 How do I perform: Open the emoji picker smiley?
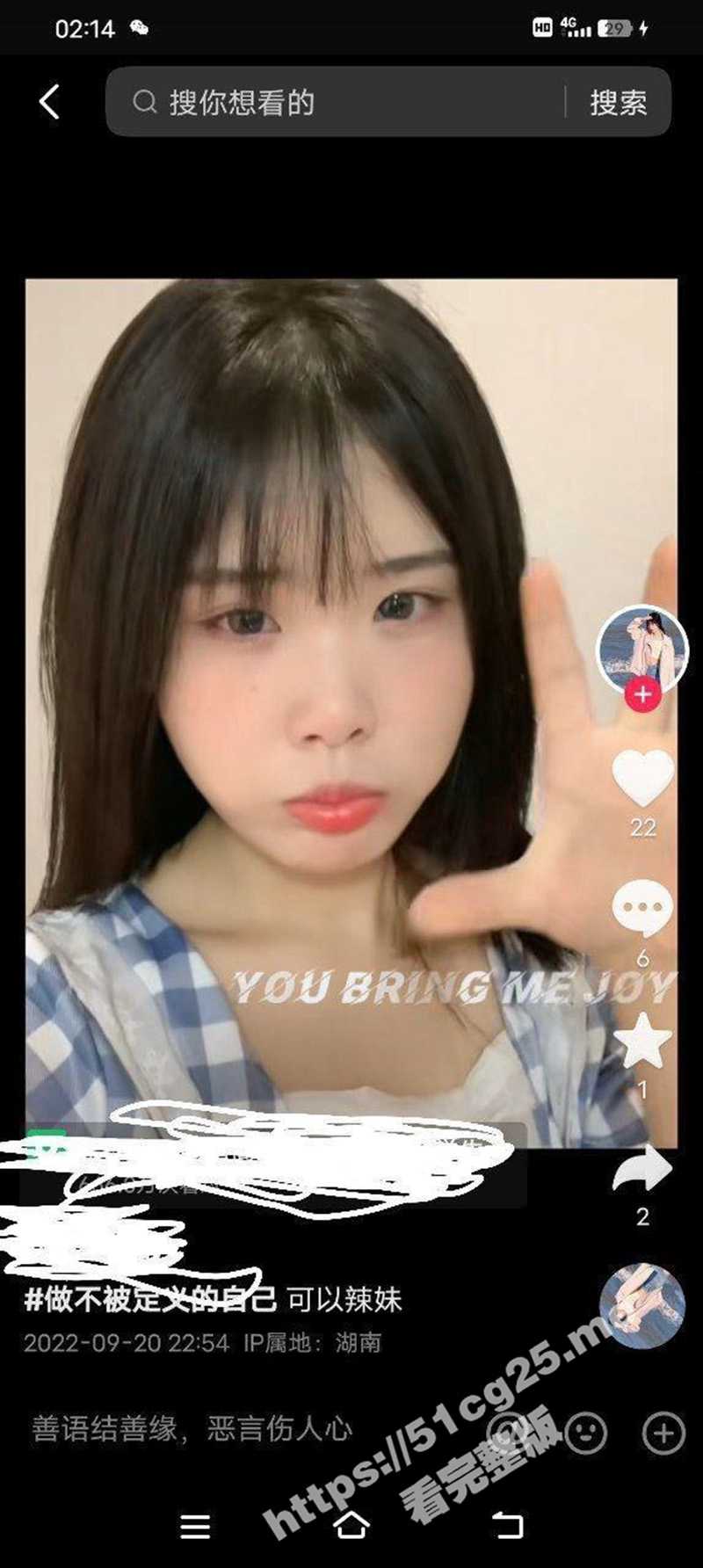(586, 1433)
